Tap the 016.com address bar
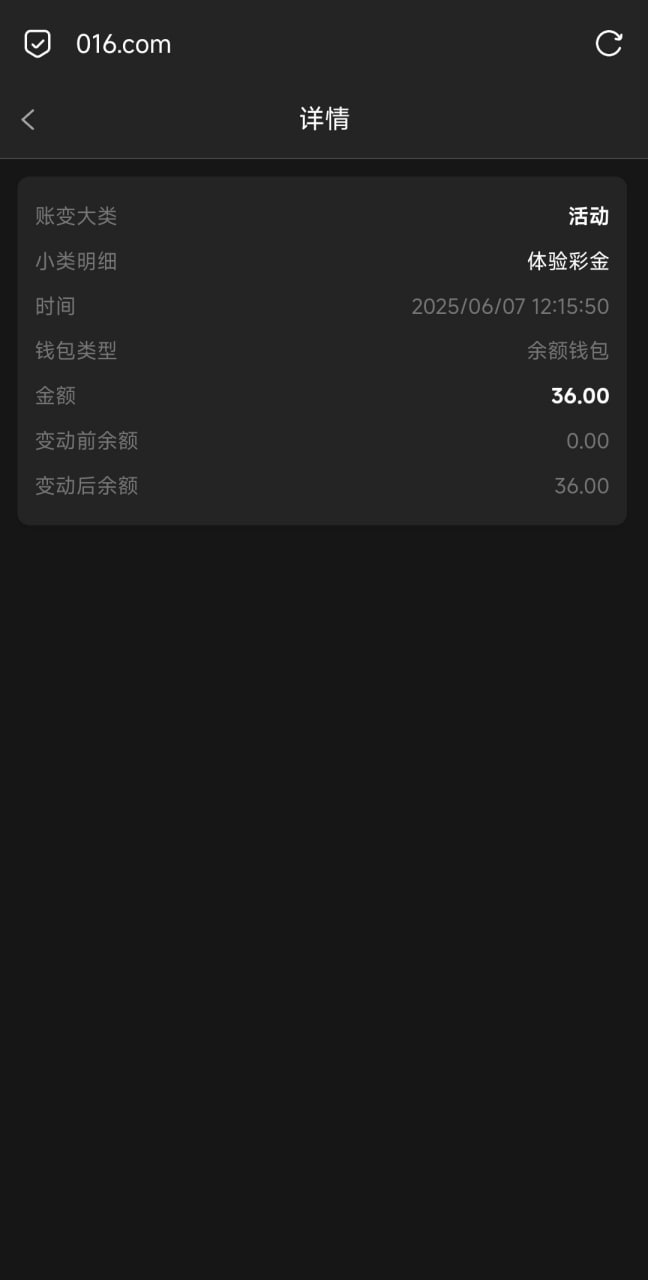 [124, 44]
